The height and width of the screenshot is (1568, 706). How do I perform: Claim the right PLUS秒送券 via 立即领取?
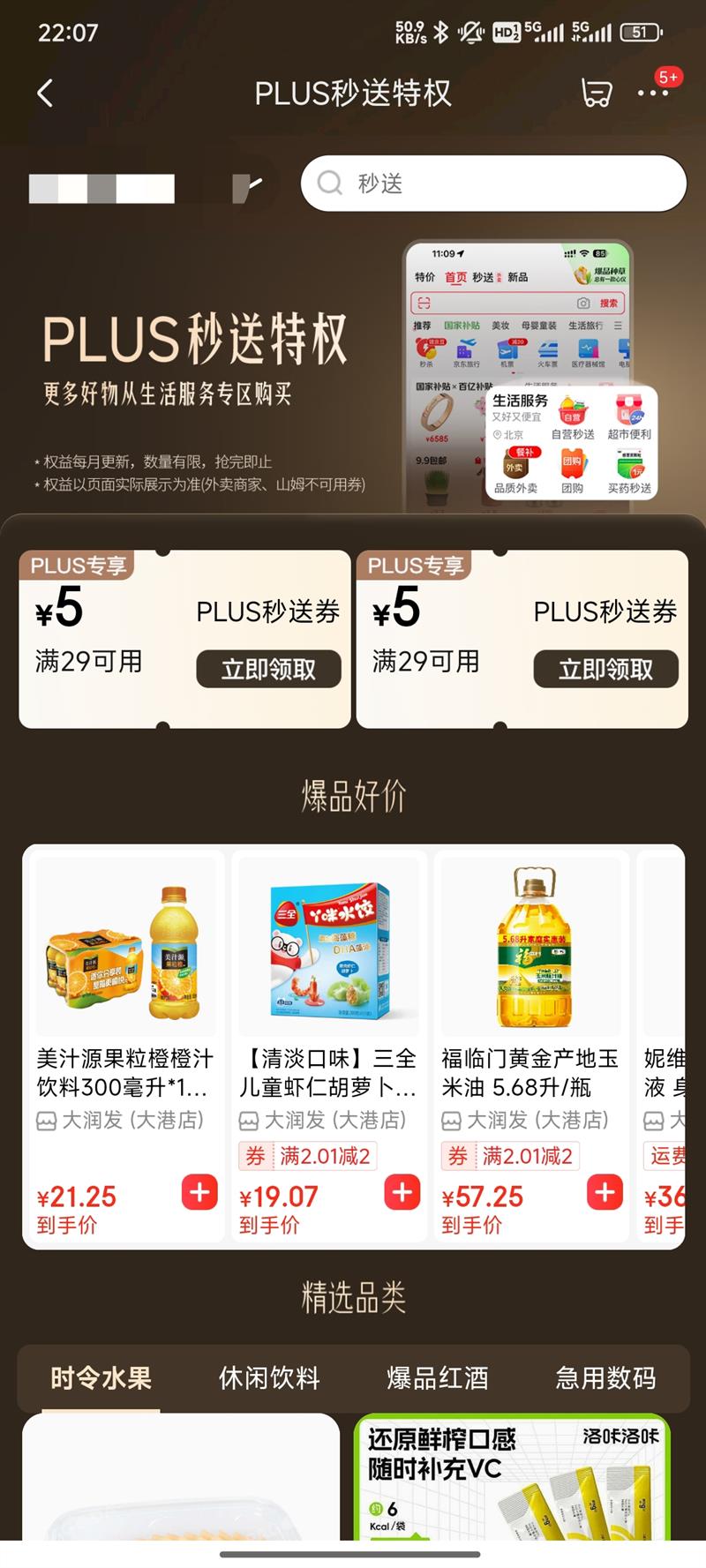point(605,669)
